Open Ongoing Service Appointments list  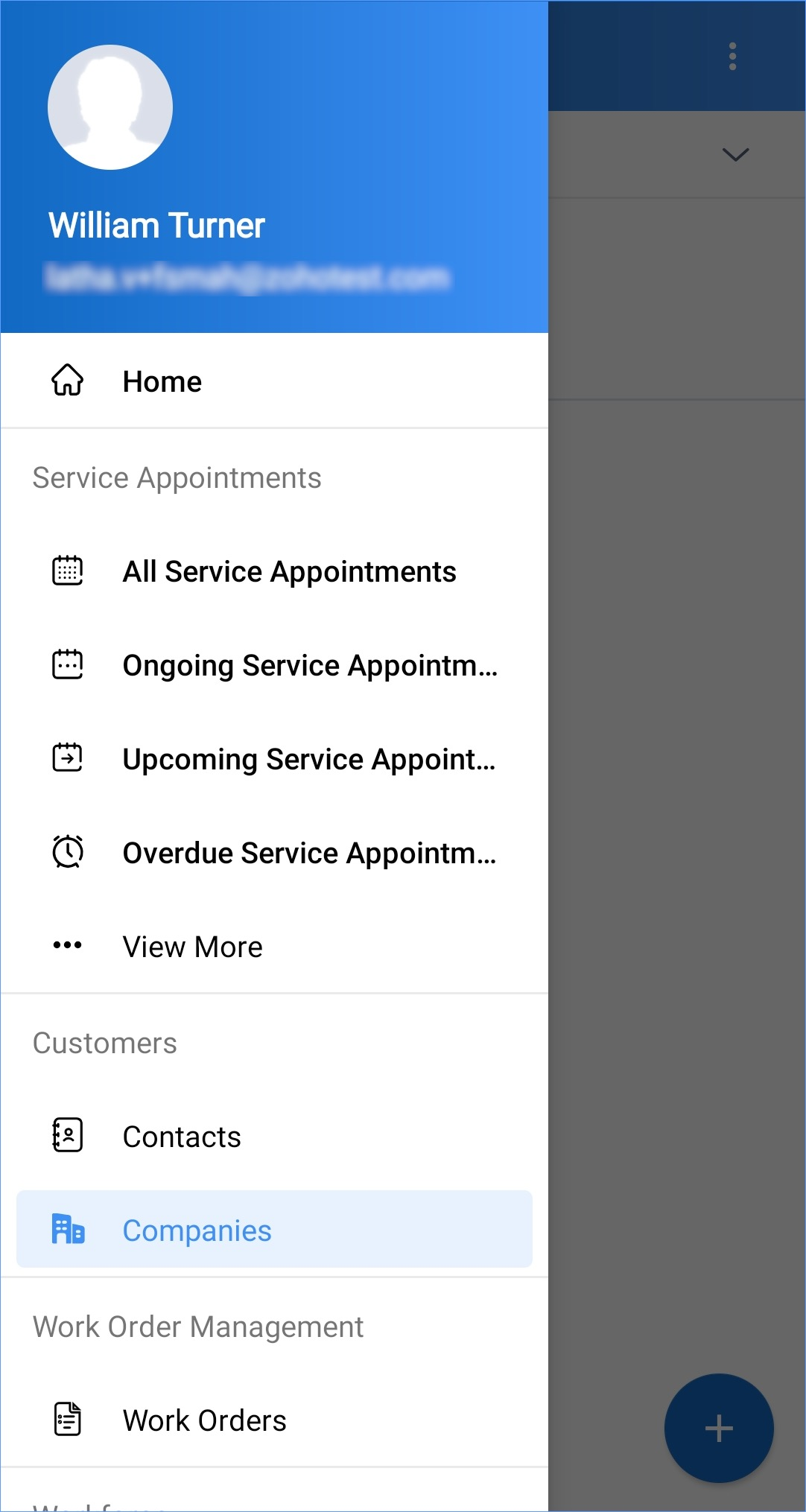click(x=309, y=665)
